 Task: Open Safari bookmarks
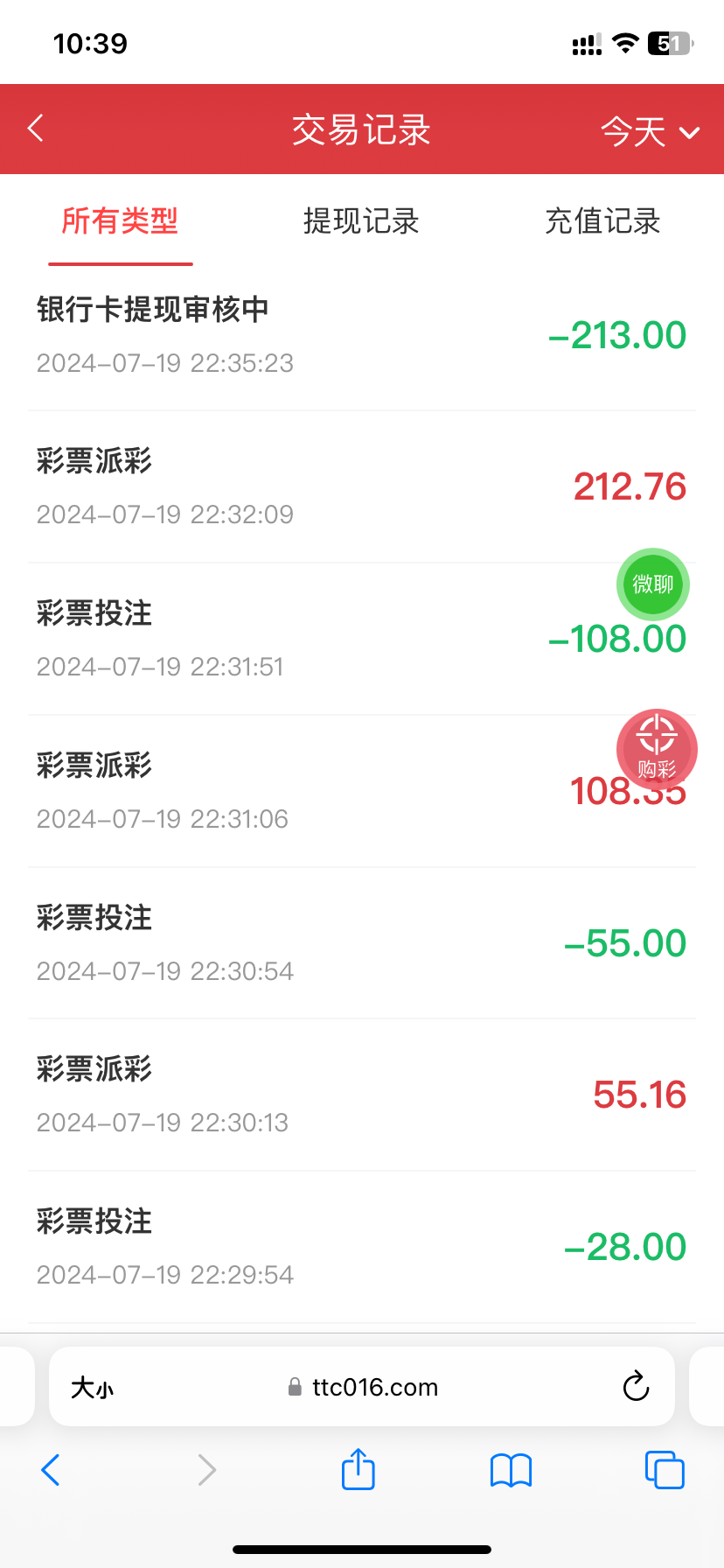512,1470
